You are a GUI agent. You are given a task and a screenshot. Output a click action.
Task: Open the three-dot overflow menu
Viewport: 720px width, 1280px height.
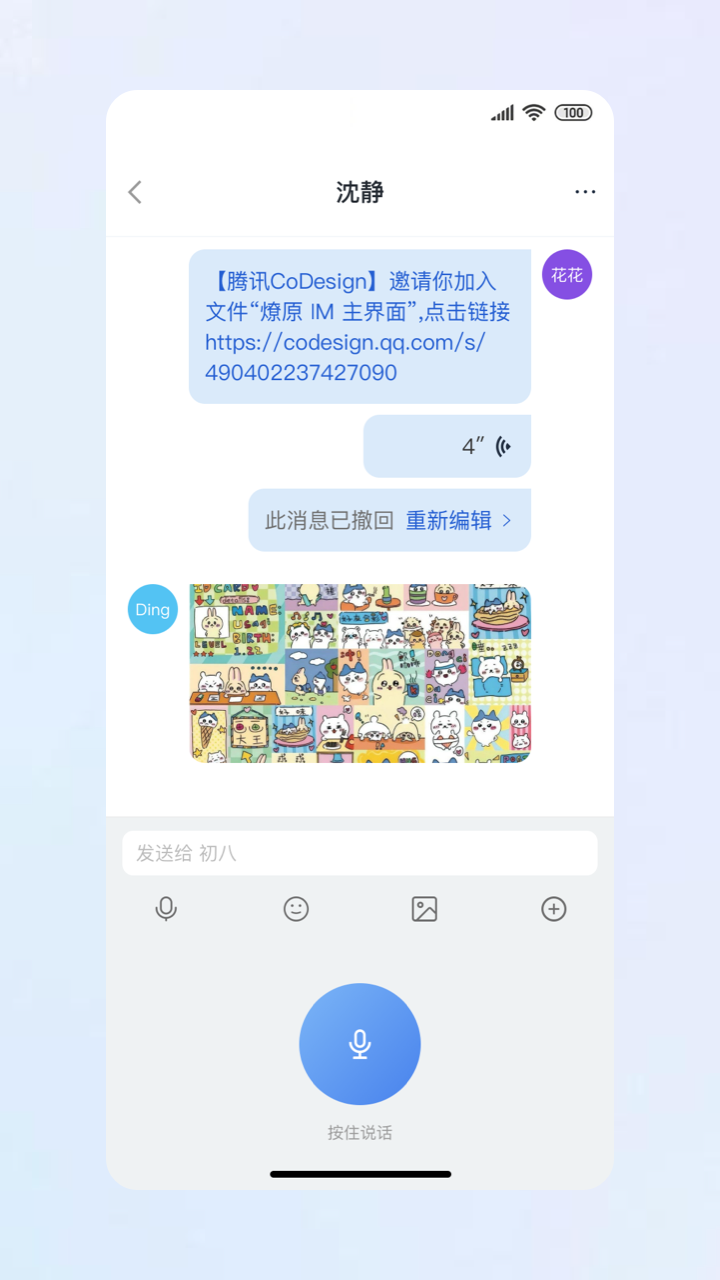pos(585,192)
